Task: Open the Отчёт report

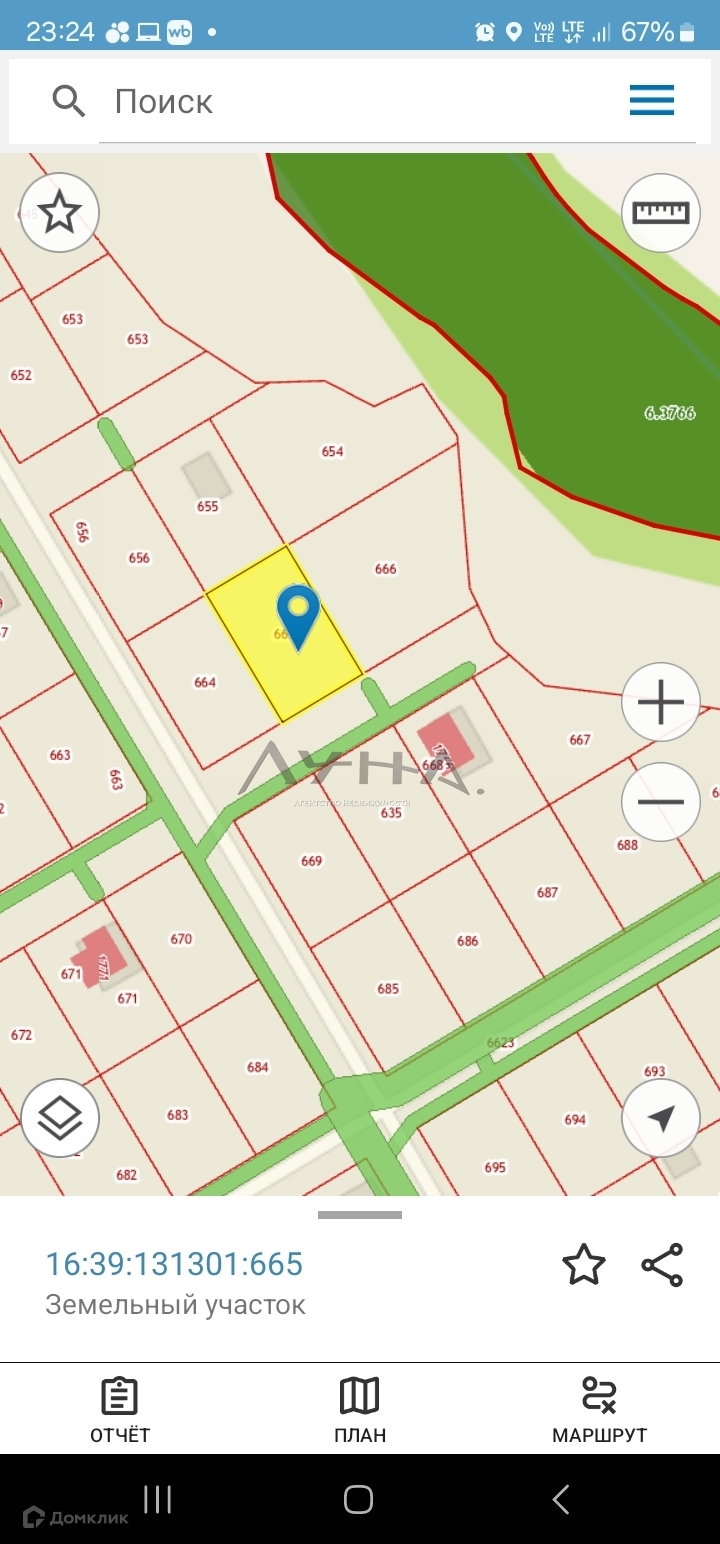Action: coord(120,1410)
